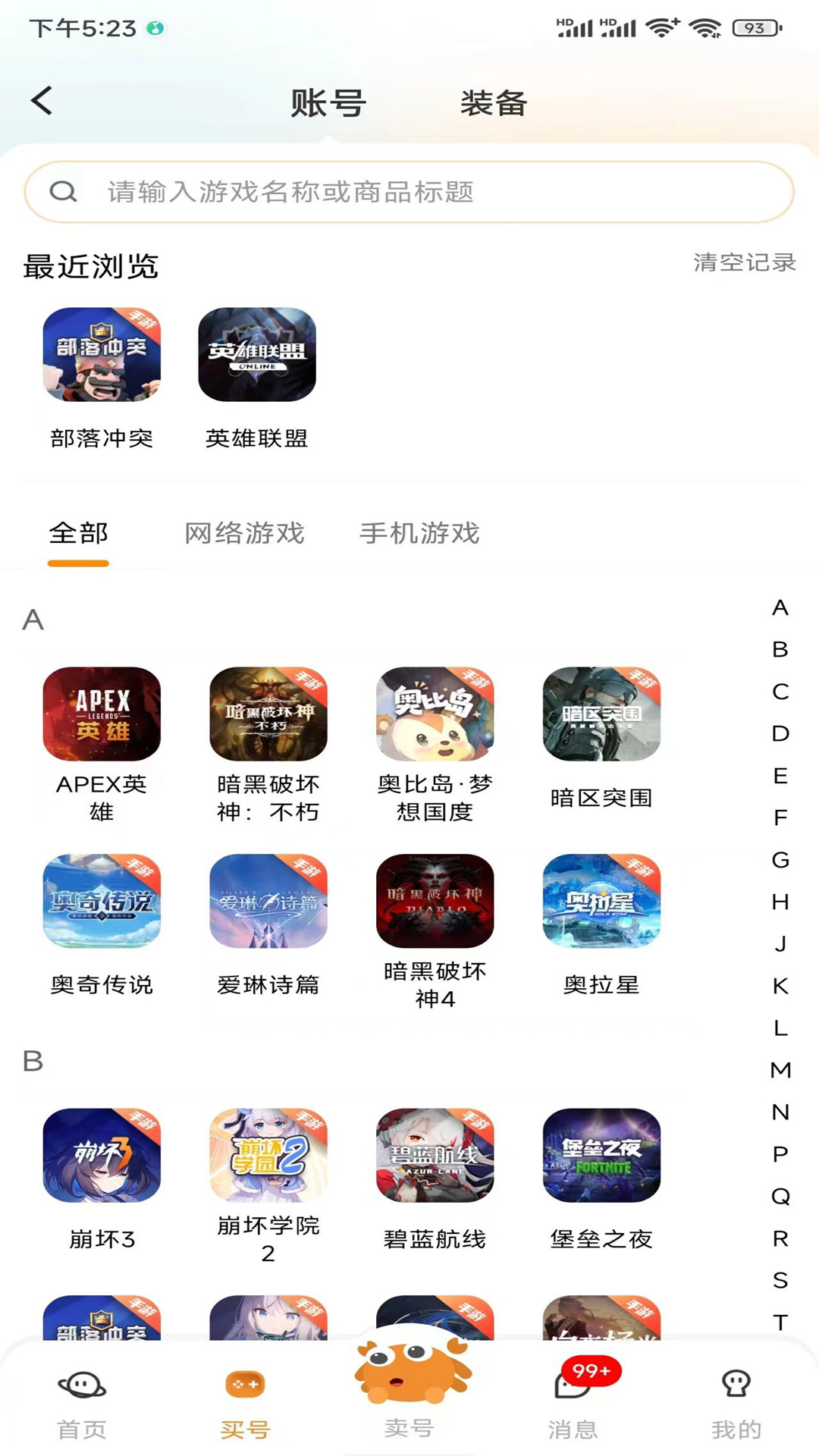Open 奥比岛·梦想国度 from the list
Image resolution: width=819 pixels, height=1456 pixels.
pyautogui.click(x=435, y=714)
